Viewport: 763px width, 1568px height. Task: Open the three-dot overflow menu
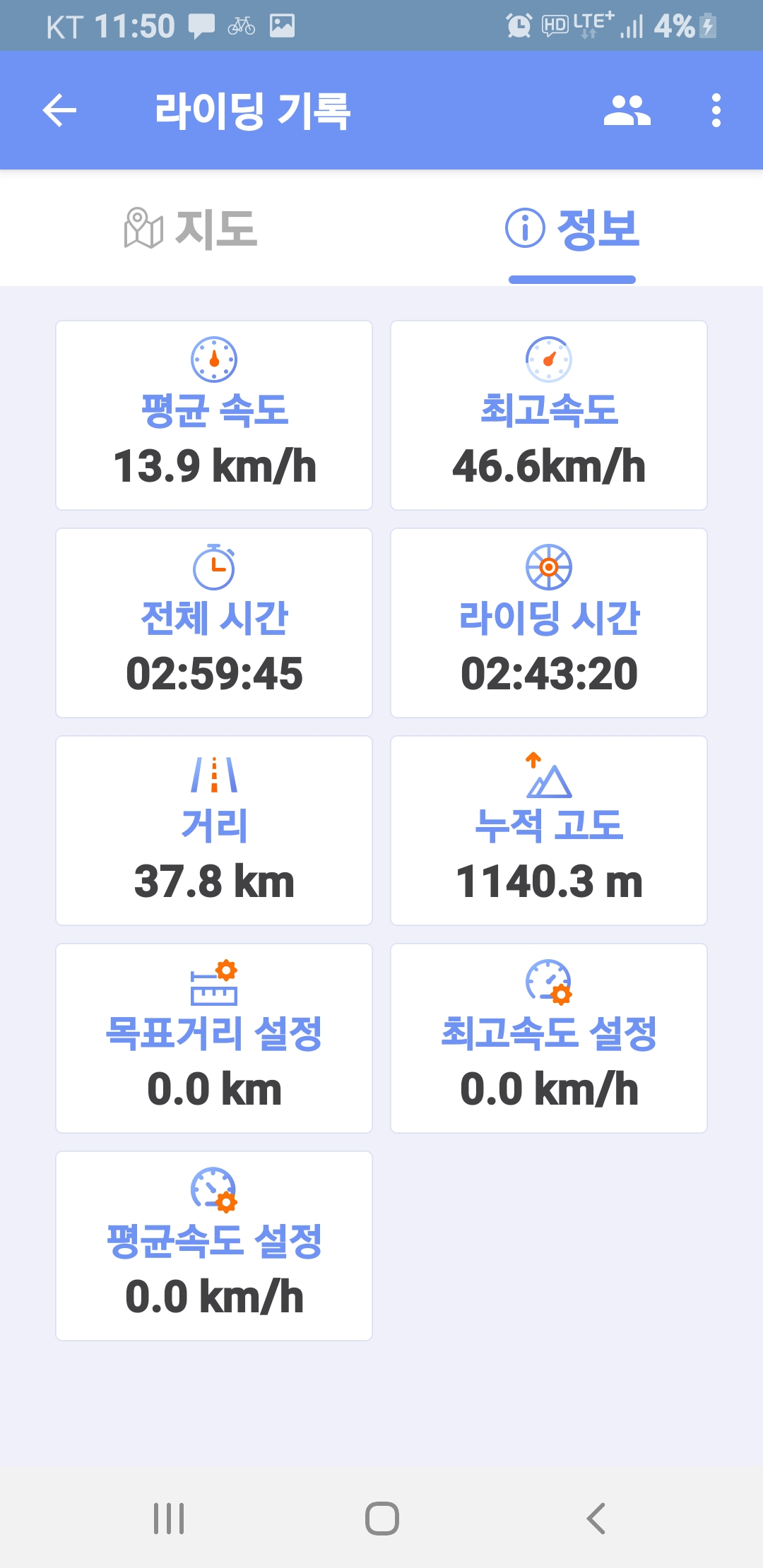[x=716, y=111]
